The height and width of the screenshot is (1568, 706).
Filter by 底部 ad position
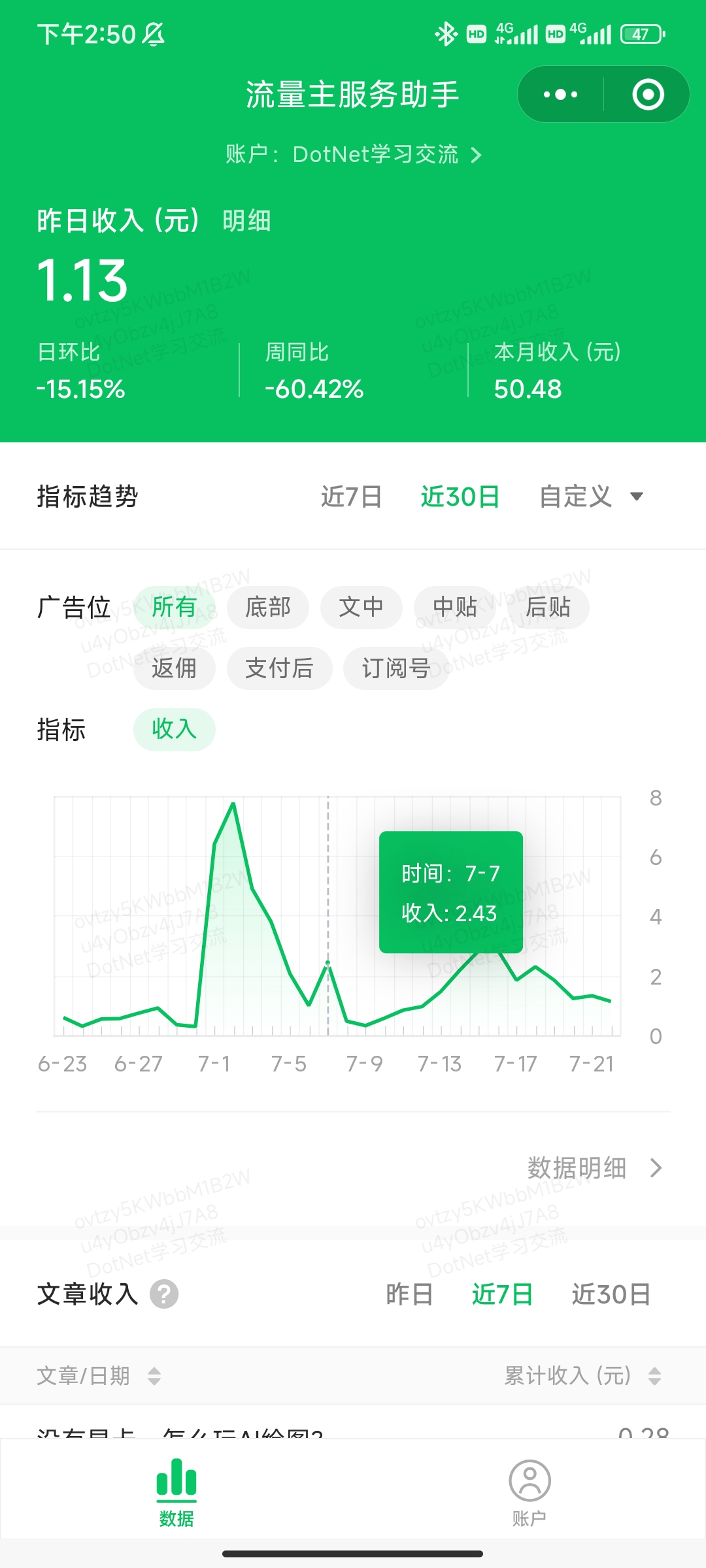(267, 608)
